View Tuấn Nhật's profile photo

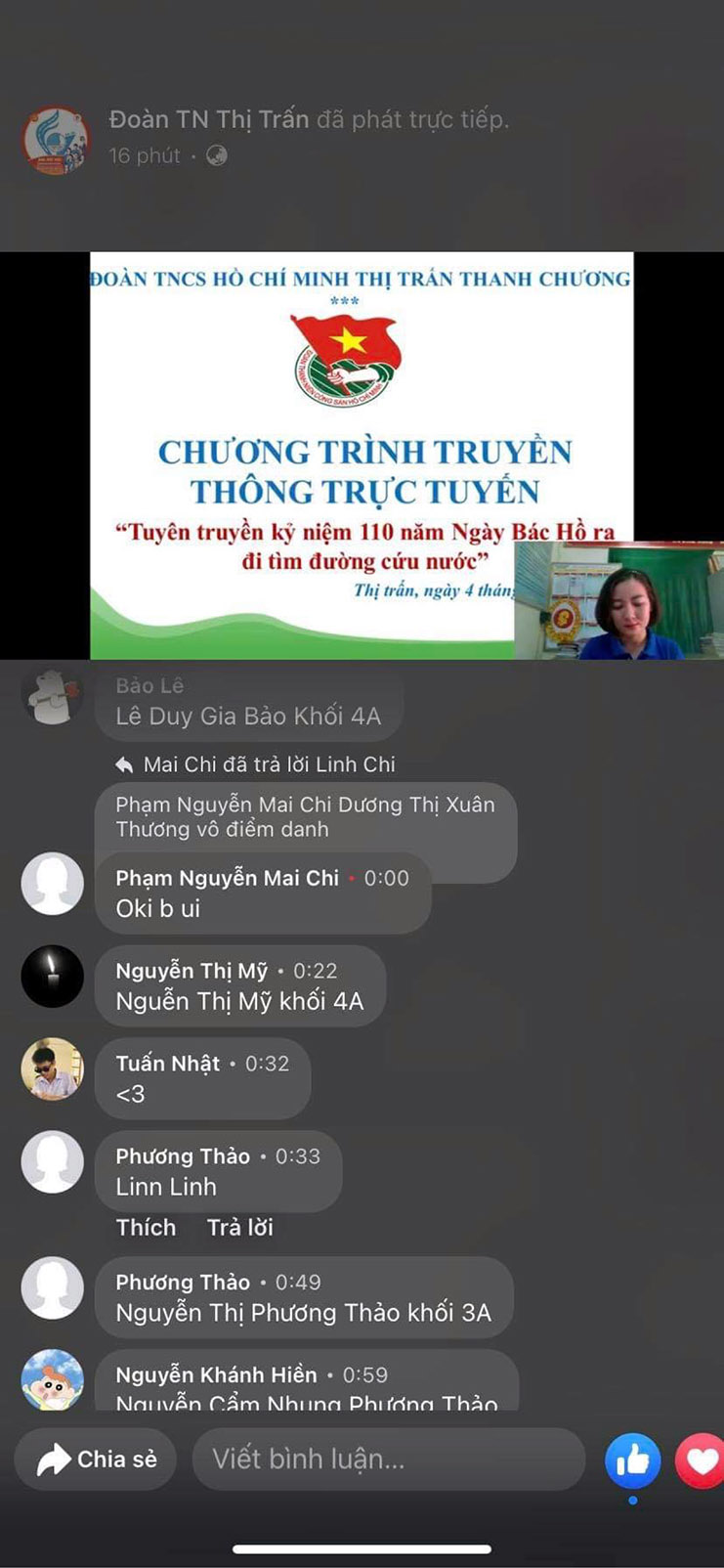[53, 1068]
